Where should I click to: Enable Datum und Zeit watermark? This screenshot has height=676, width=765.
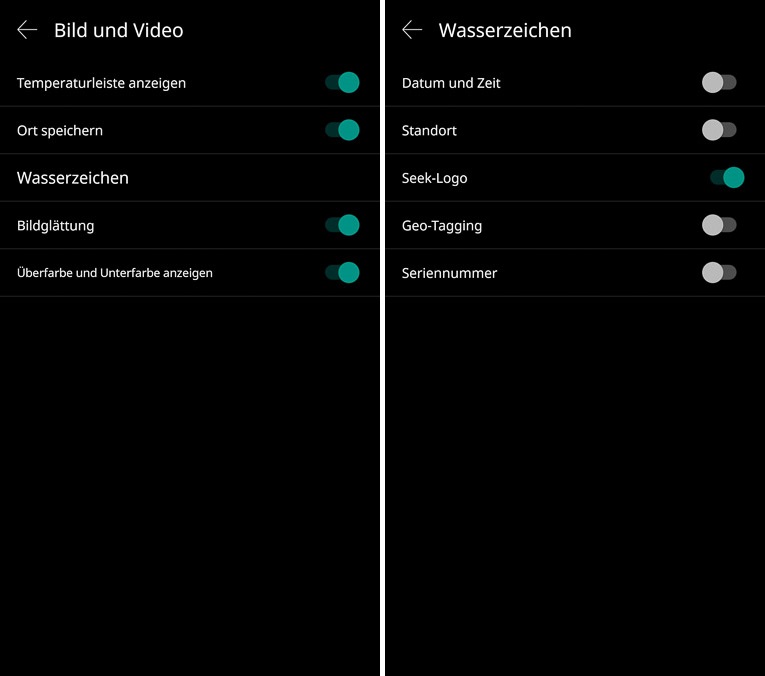coord(719,83)
